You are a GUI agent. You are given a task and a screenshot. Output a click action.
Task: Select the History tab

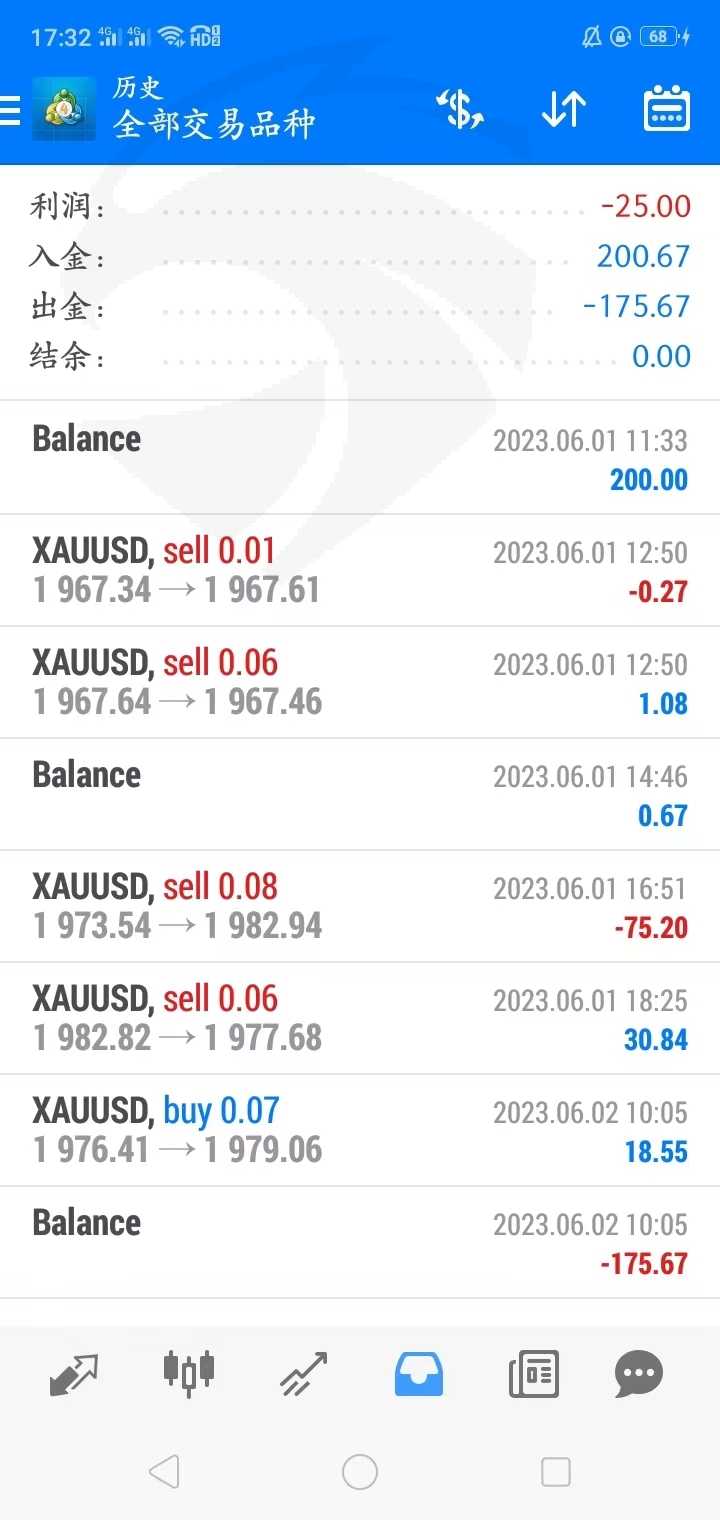[419, 1373]
